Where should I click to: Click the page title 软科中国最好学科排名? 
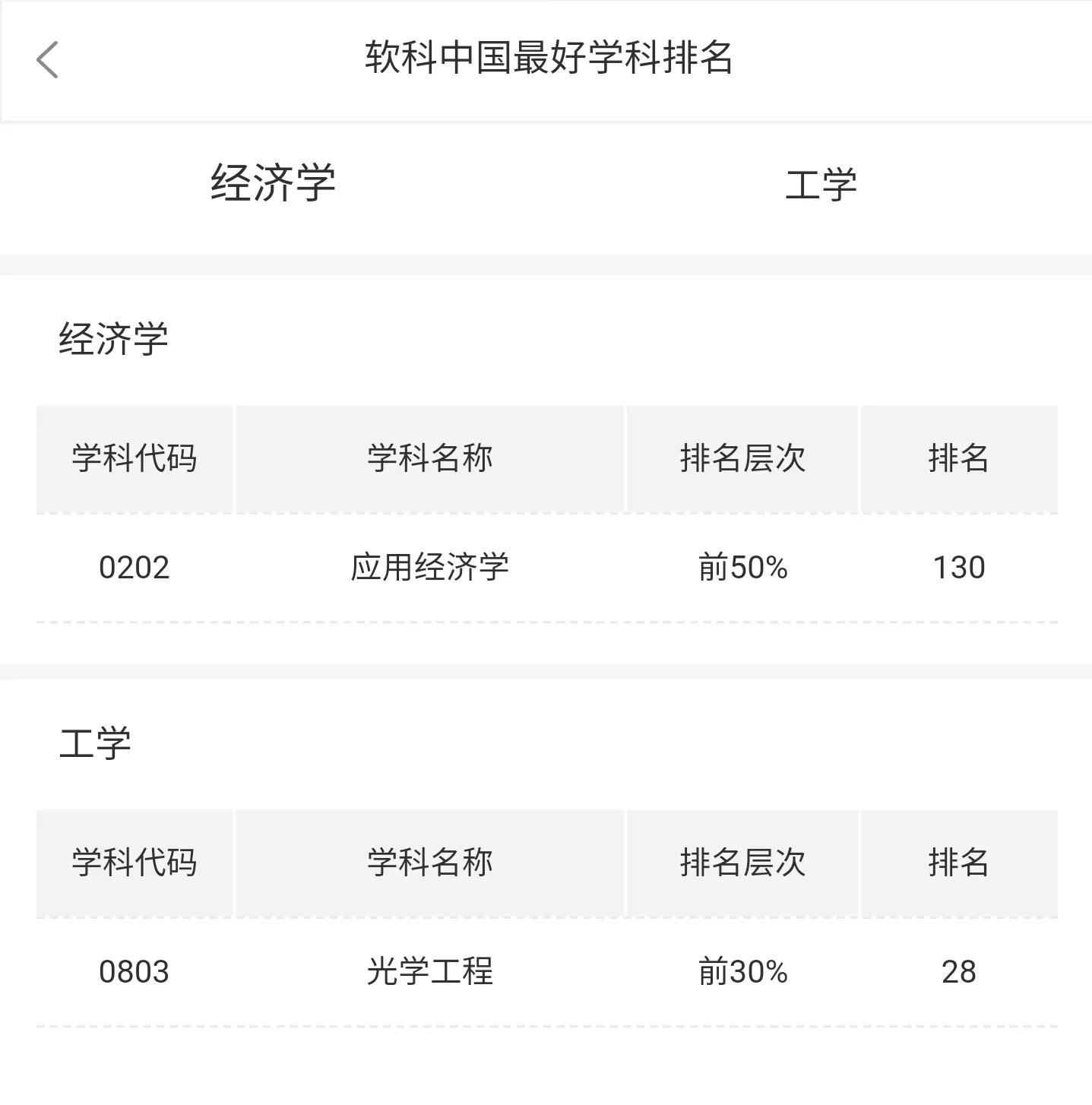[x=546, y=58]
